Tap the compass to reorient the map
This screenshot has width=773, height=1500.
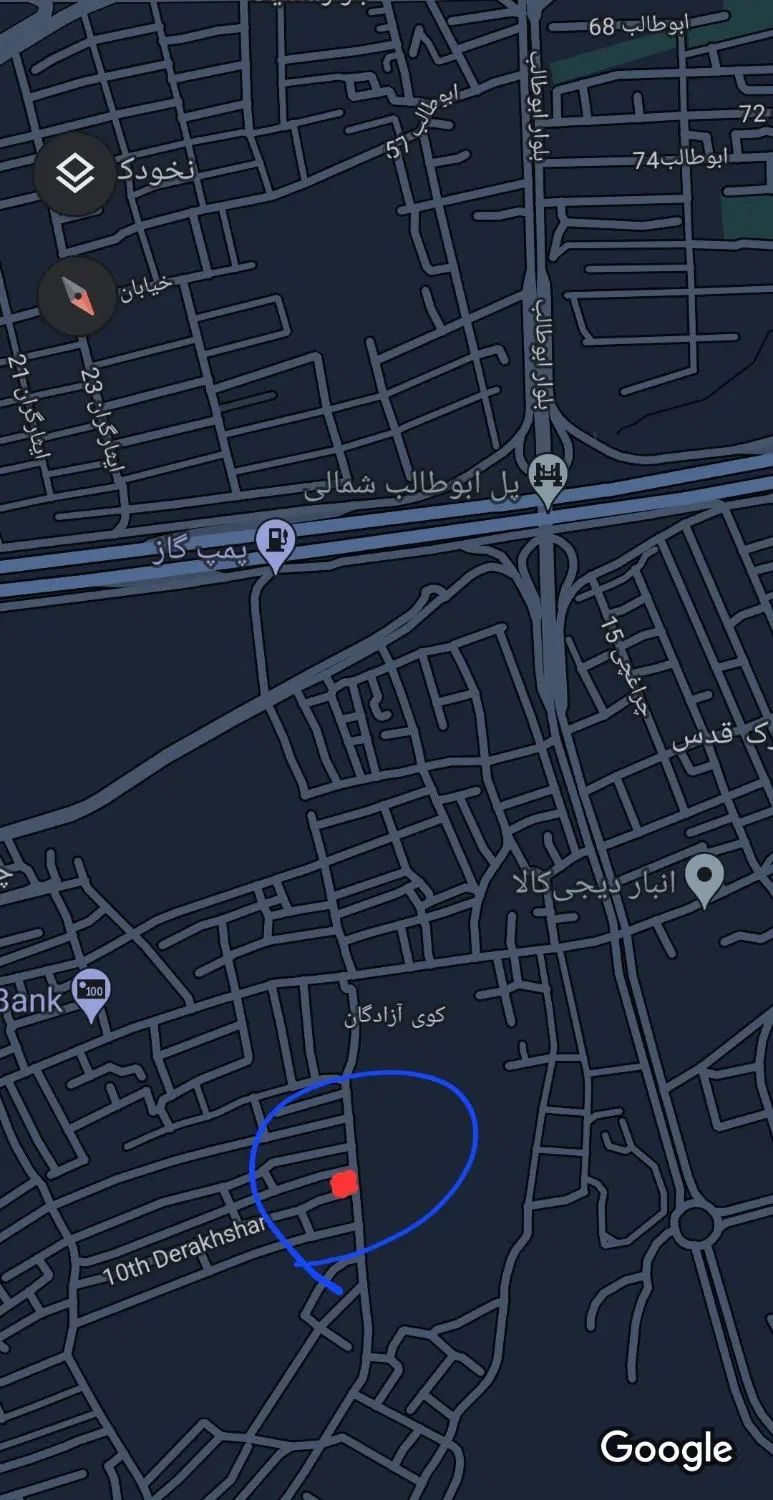[77, 296]
